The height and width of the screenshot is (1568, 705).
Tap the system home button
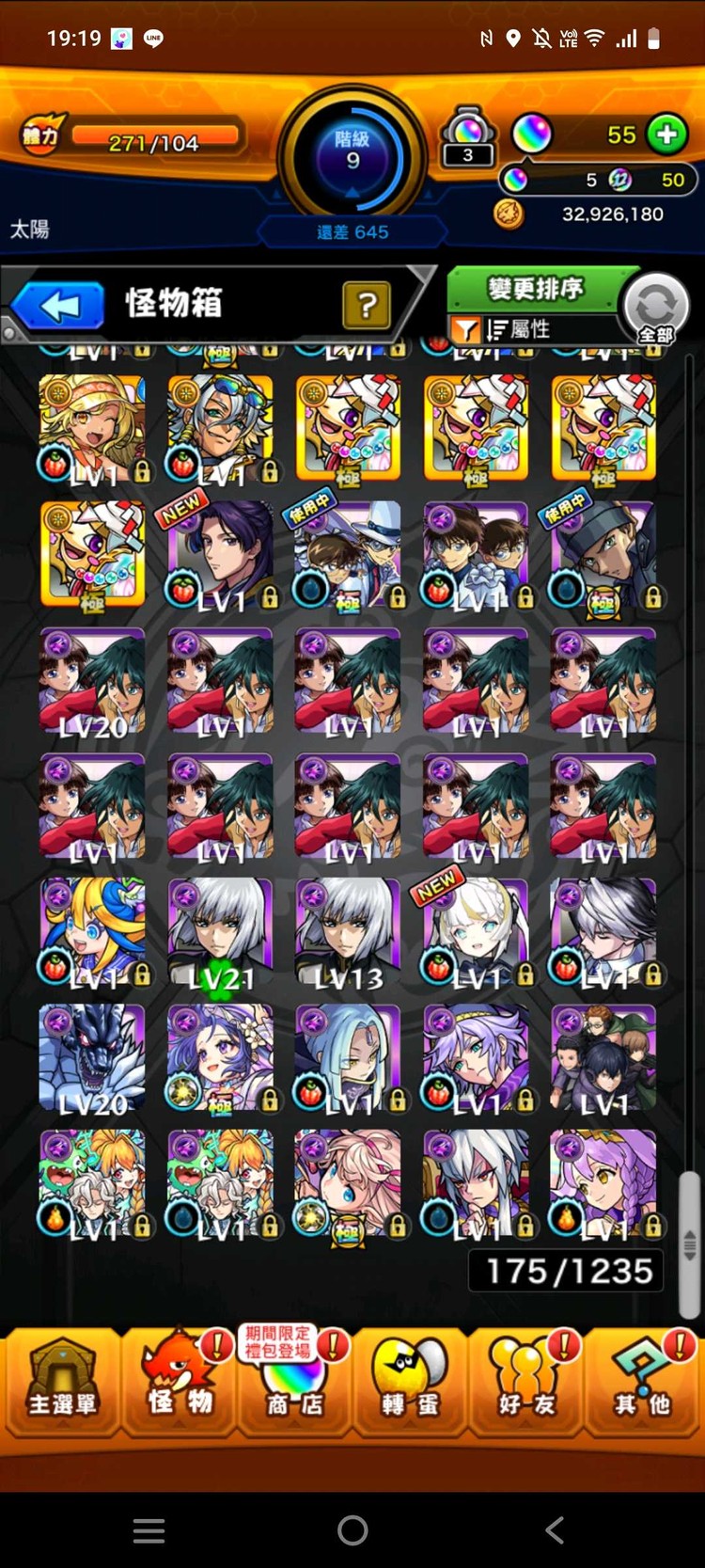click(x=352, y=1530)
